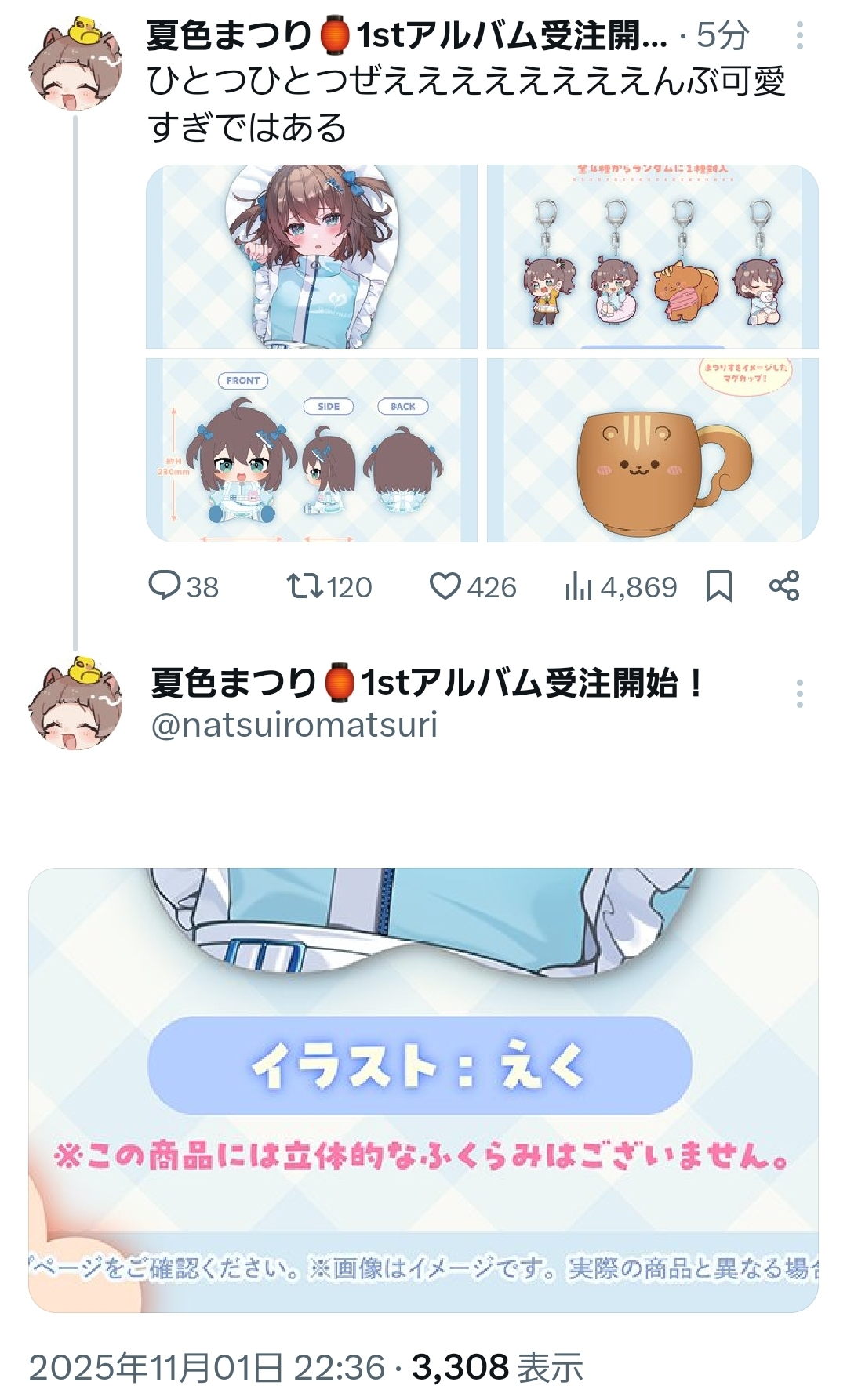Image resolution: width=847 pixels, height=1400 pixels.
Task: View the keychain charms image
Action: [x=653, y=256]
